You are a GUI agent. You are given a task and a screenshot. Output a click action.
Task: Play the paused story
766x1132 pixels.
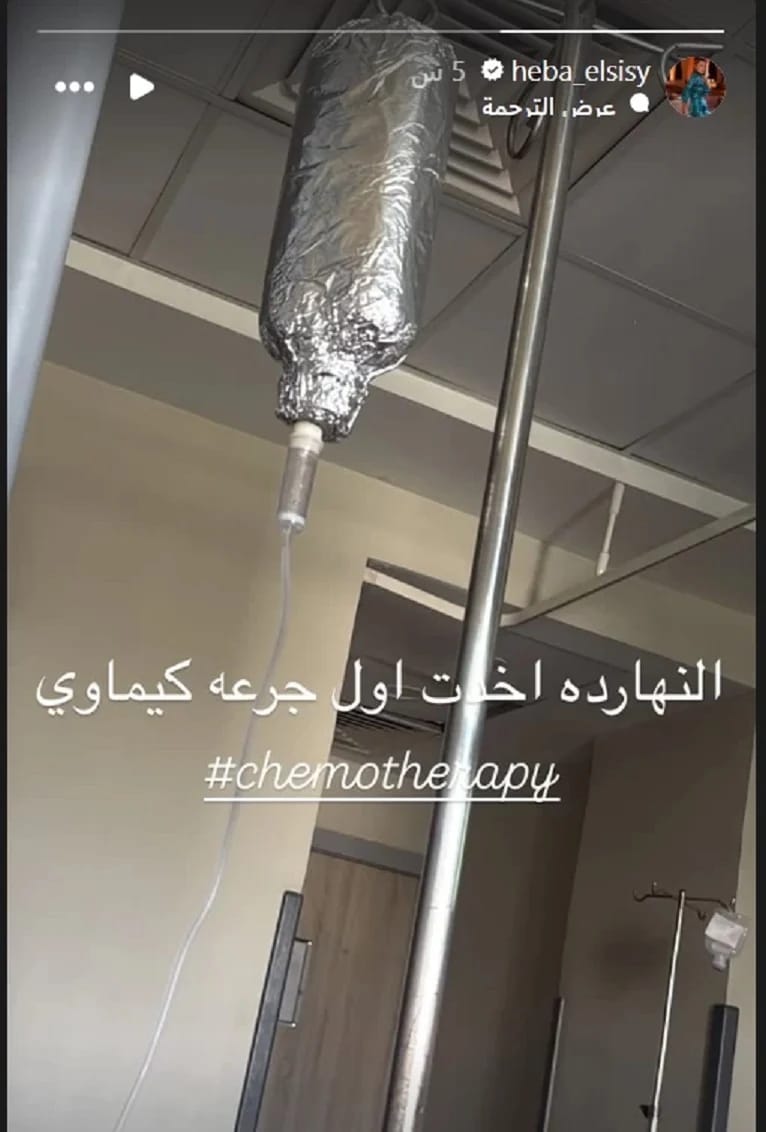click(x=142, y=87)
